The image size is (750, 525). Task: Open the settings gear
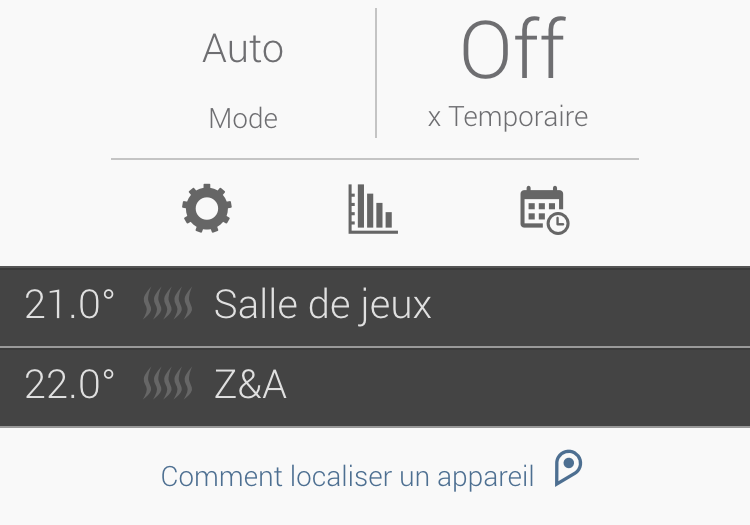point(207,210)
